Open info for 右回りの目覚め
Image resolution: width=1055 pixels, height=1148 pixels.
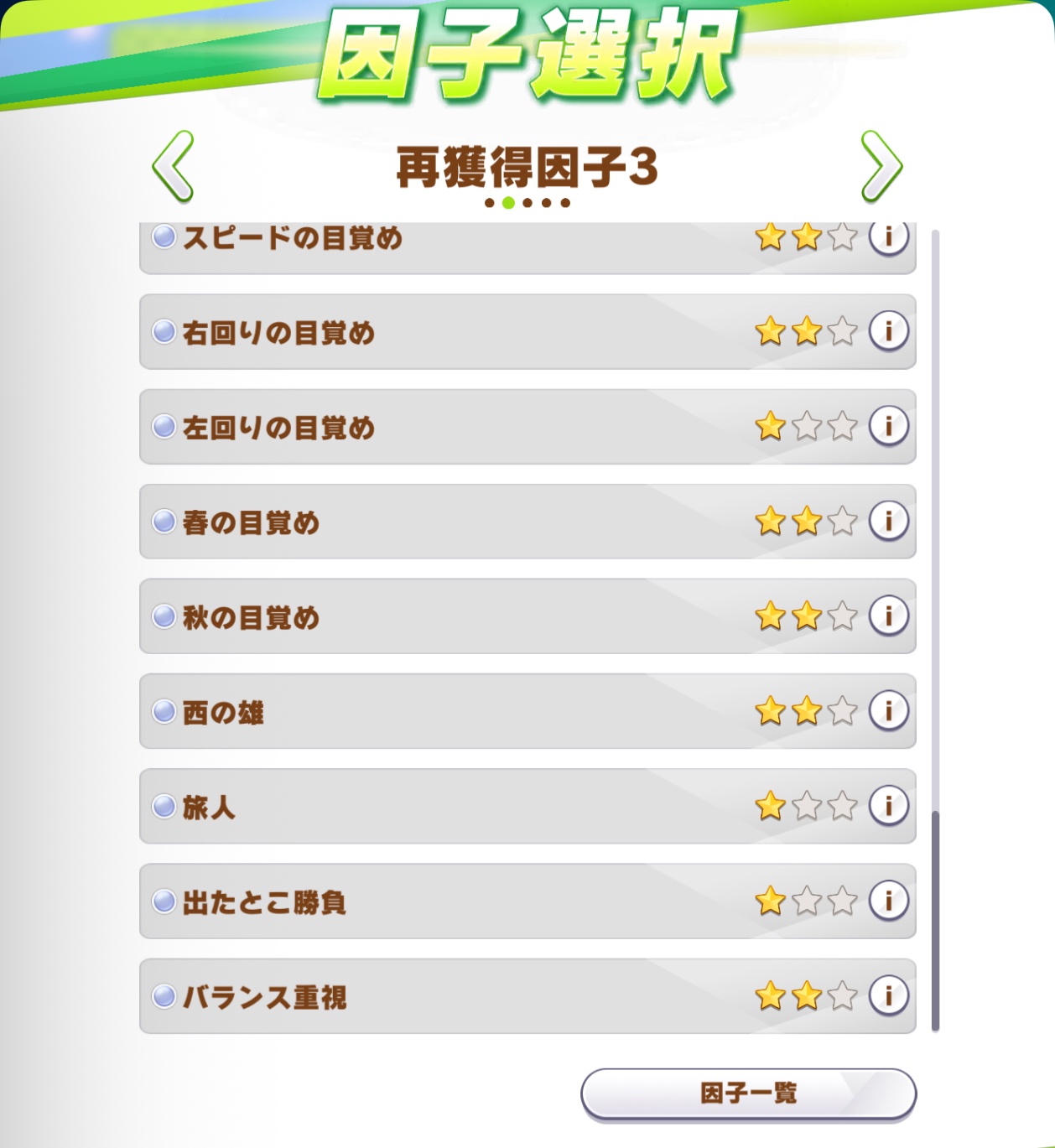(x=888, y=331)
